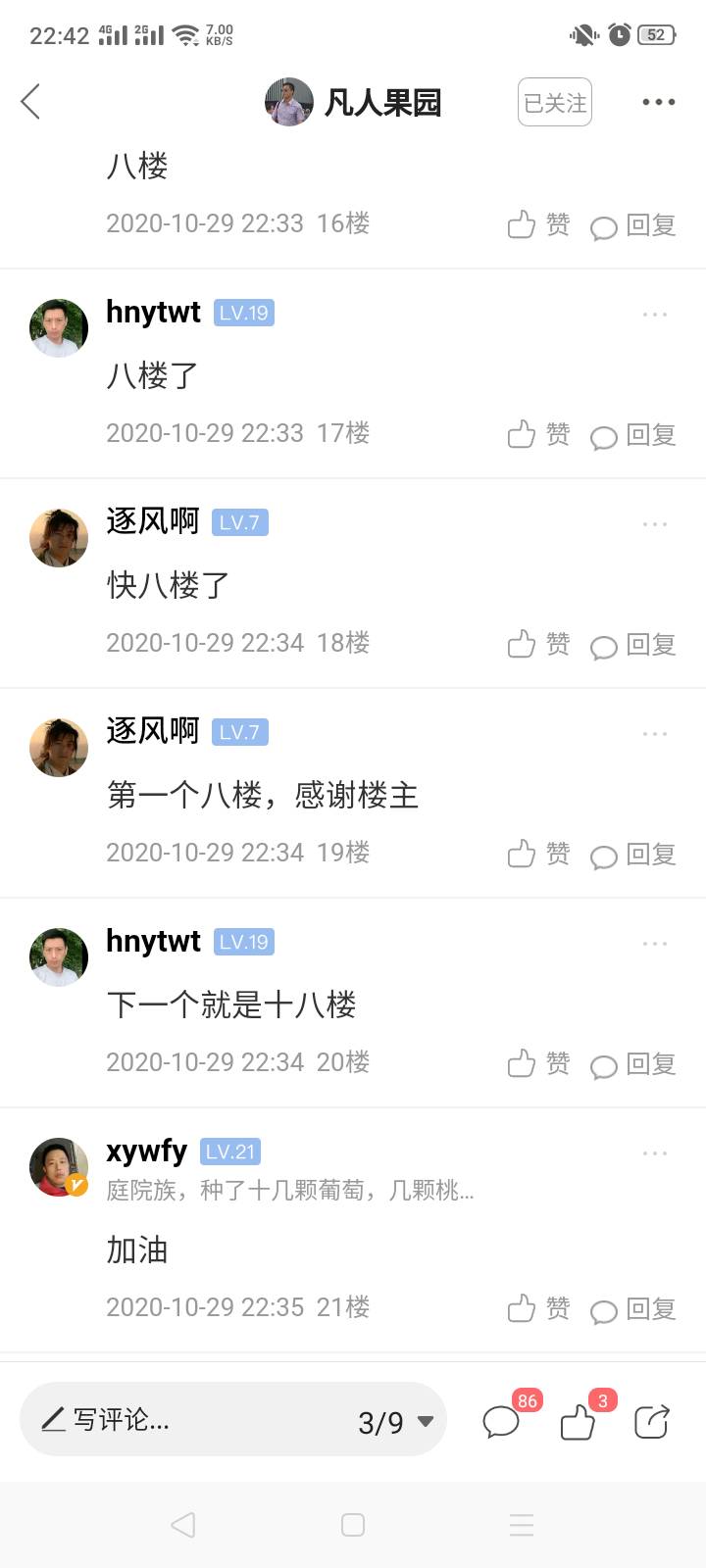Viewport: 706px width, 1568px height.
Task: Open the 3/9 page selector dropdown
Action: [x=395, y=1422]
